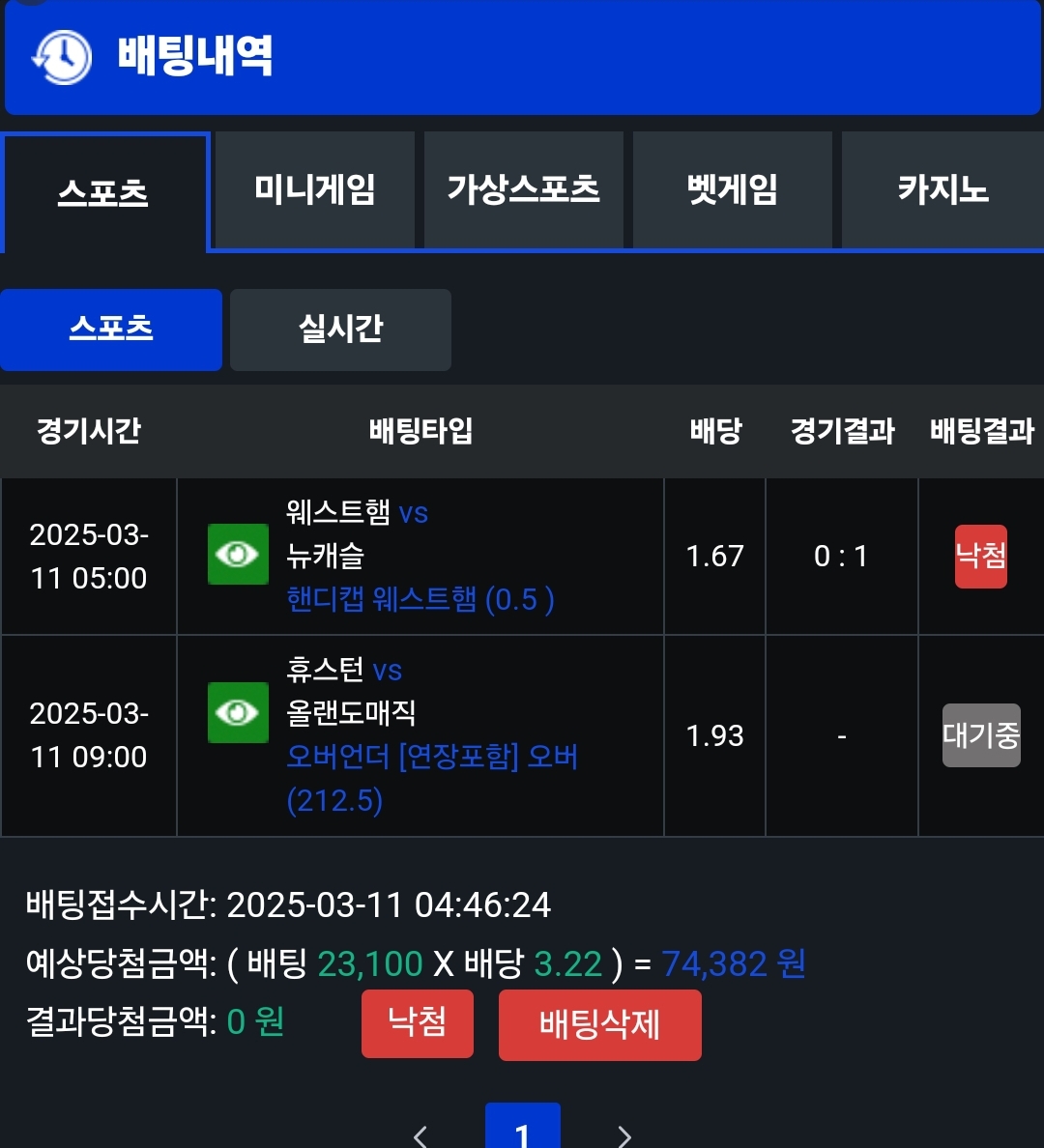Screen dimensions: 1044x1148
Task: Select the blue 스포츠 sub-tab
Action: pyautogui.click(x=111, y=330)
